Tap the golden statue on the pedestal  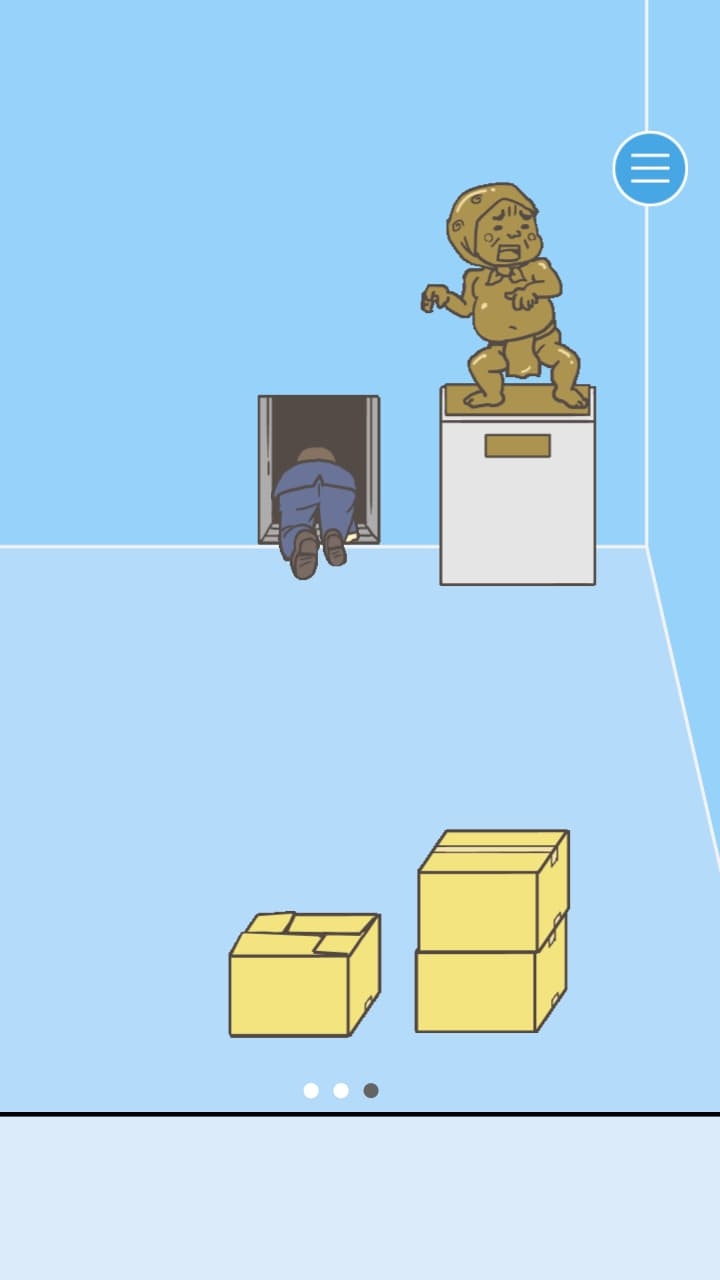tap(505, 300)
